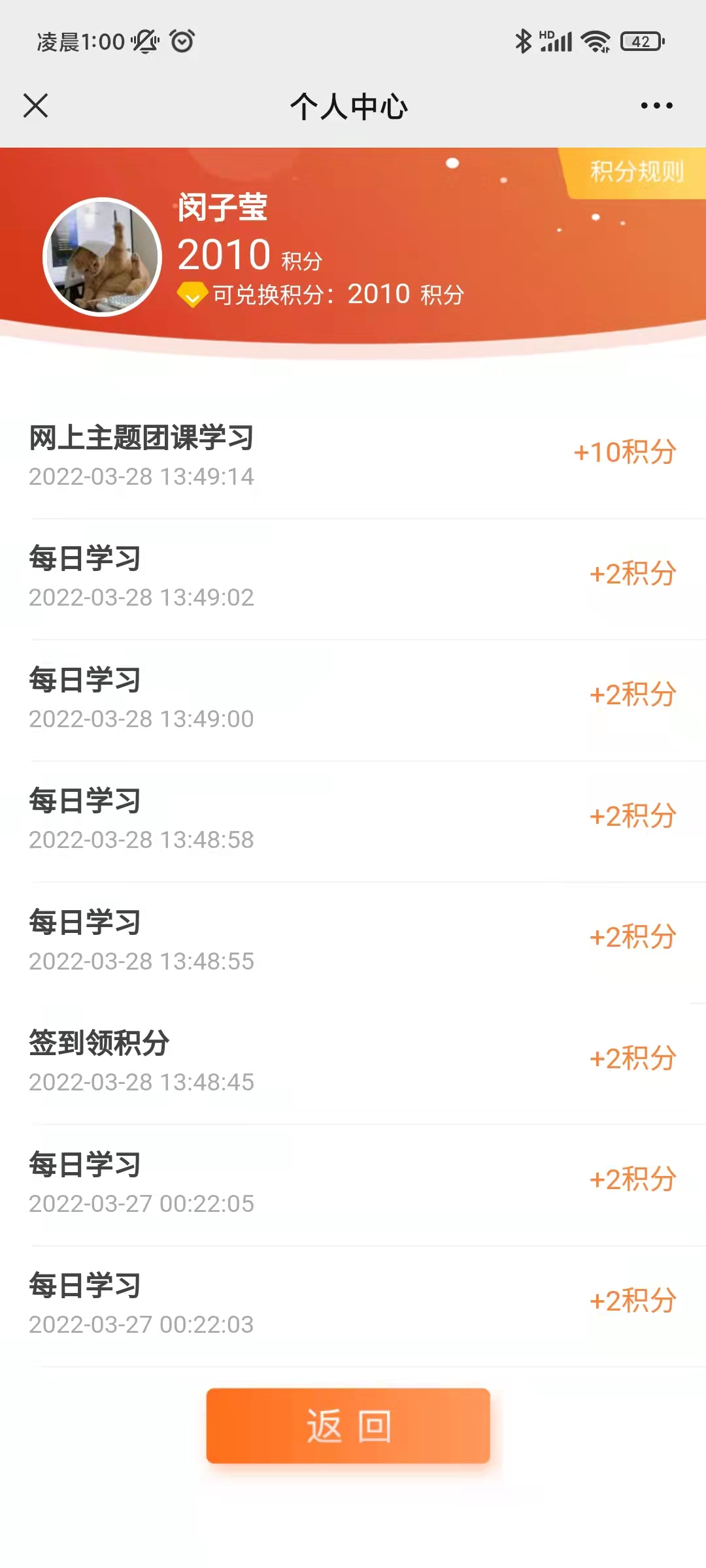
Task: Close the 个人中心 page
Action: point(36,105)
